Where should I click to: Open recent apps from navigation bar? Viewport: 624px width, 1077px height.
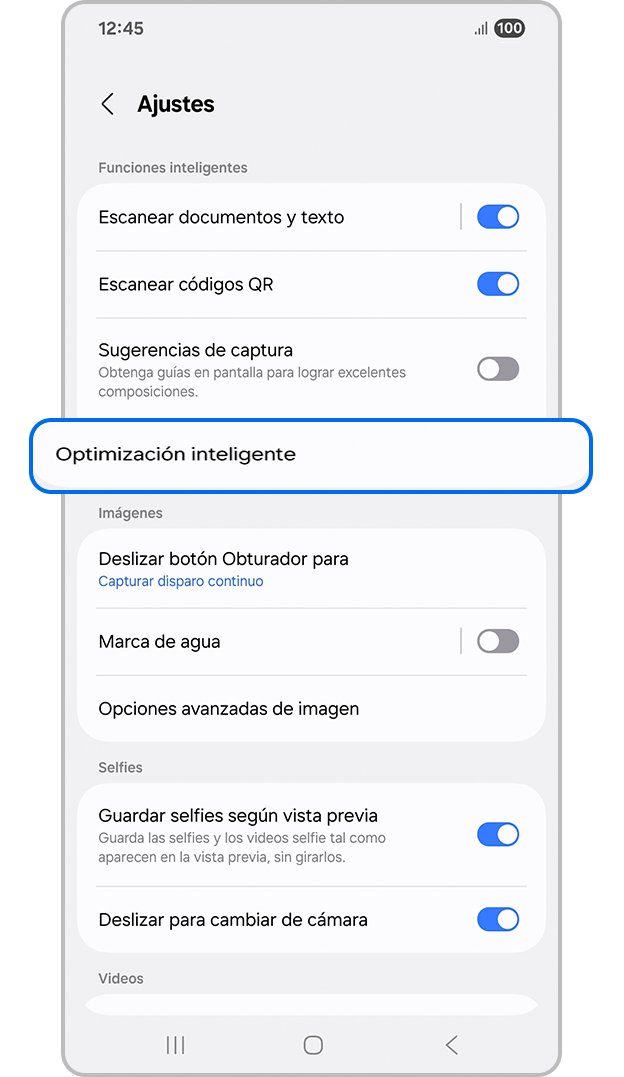(175, 1045)
